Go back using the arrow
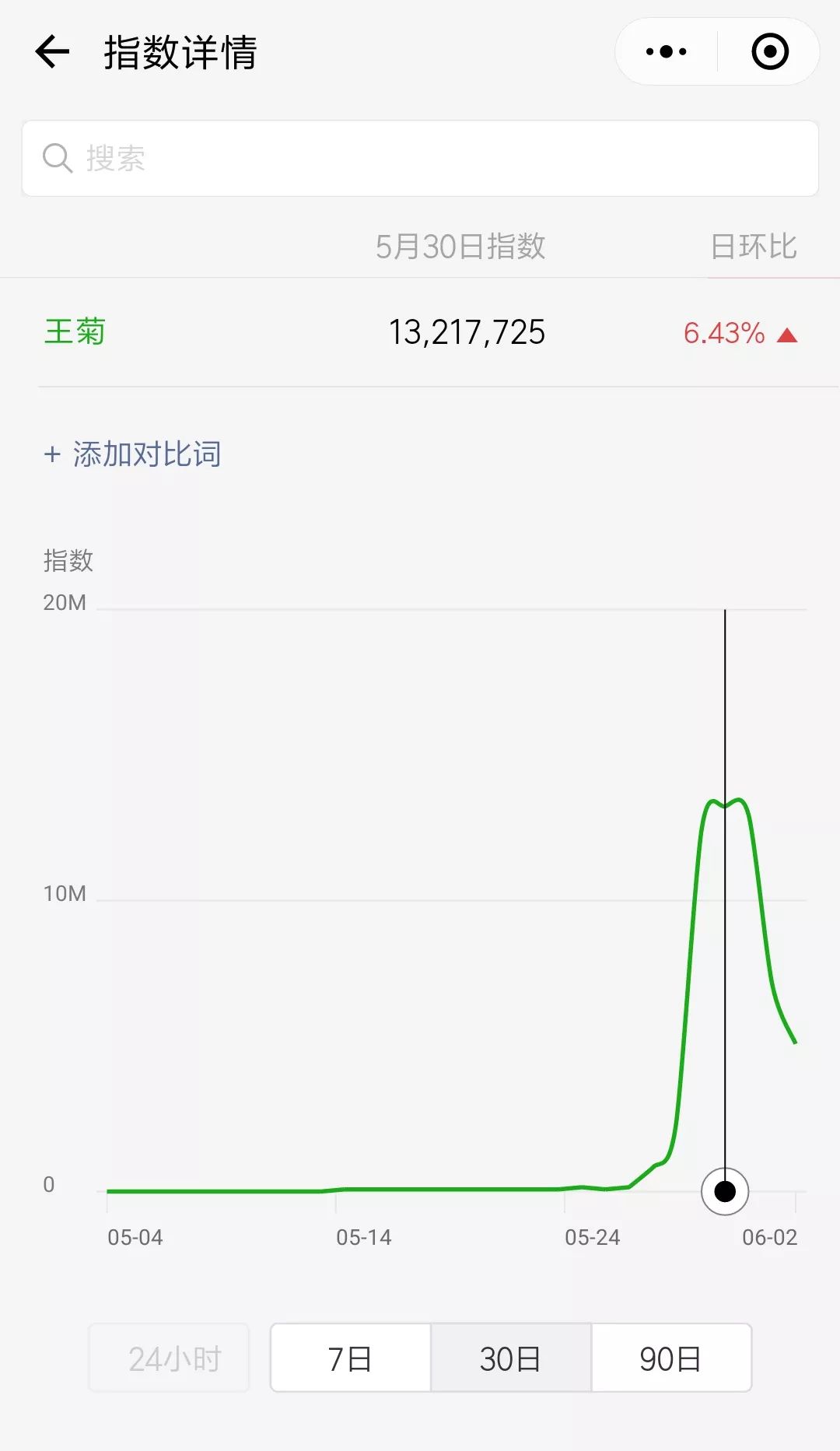This screenshot has height=1451, width=840. (52, 52)
